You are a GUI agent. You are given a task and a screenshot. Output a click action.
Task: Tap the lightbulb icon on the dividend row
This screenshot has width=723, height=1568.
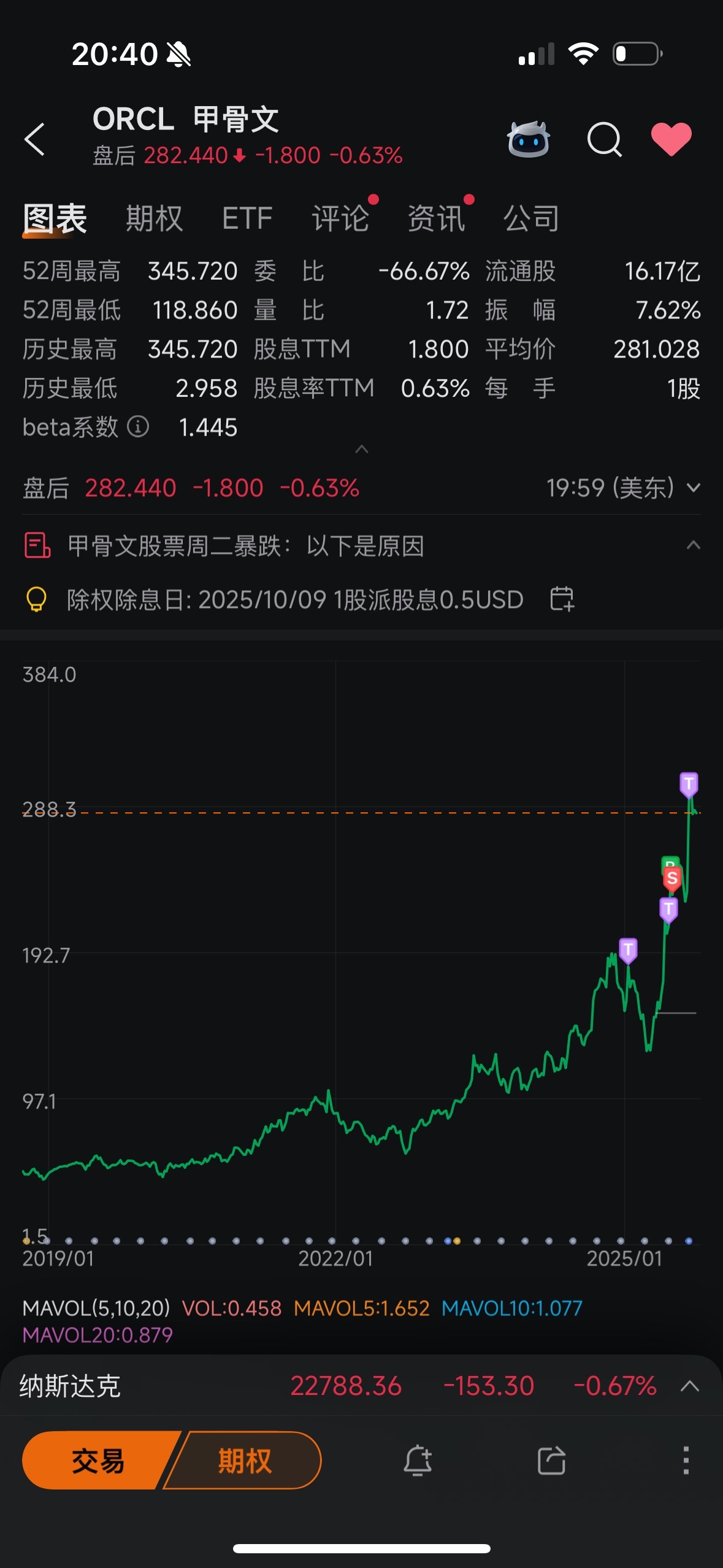tap(37, 599)
